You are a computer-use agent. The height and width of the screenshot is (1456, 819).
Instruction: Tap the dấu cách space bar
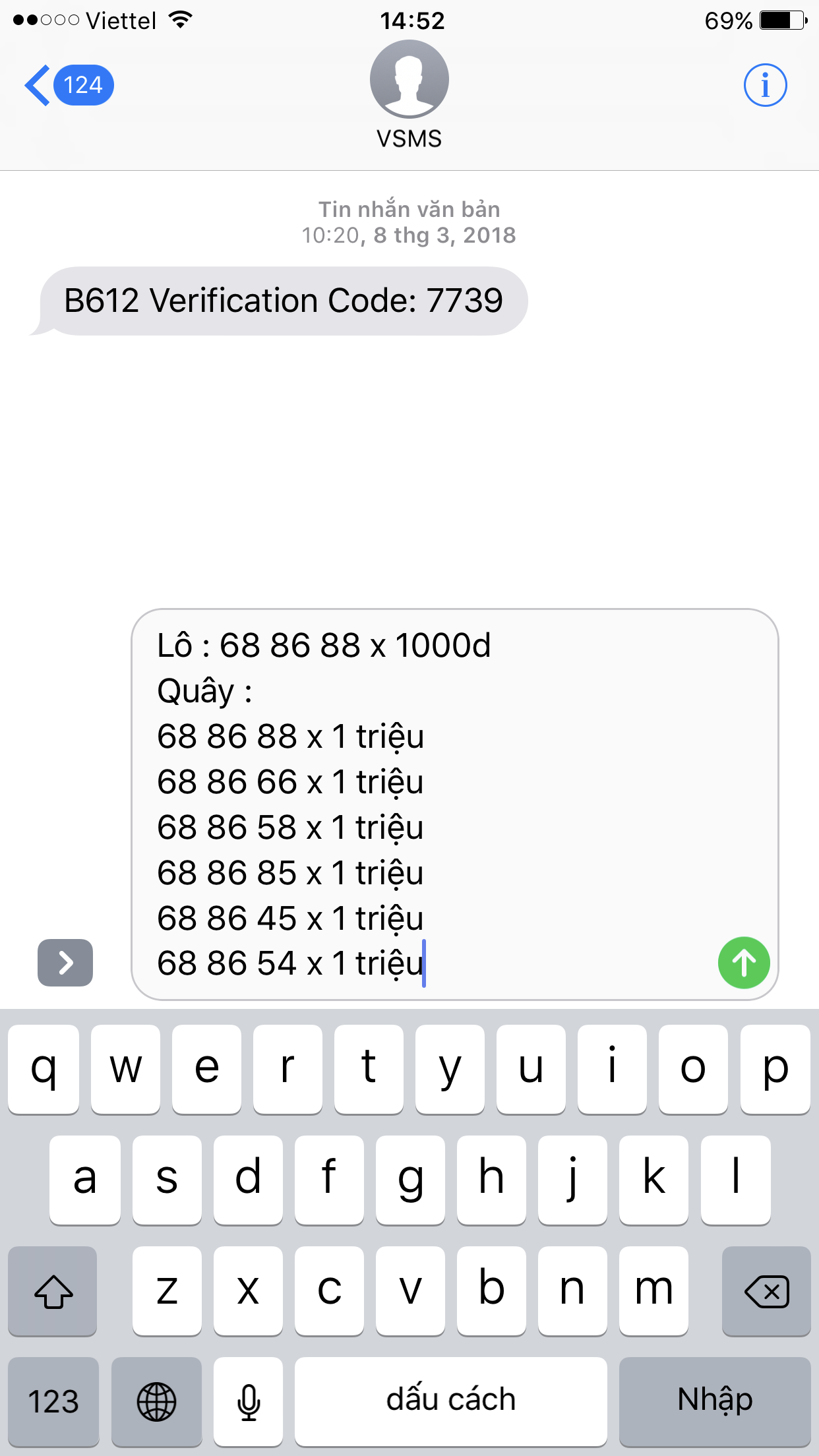pos(451,1401)
